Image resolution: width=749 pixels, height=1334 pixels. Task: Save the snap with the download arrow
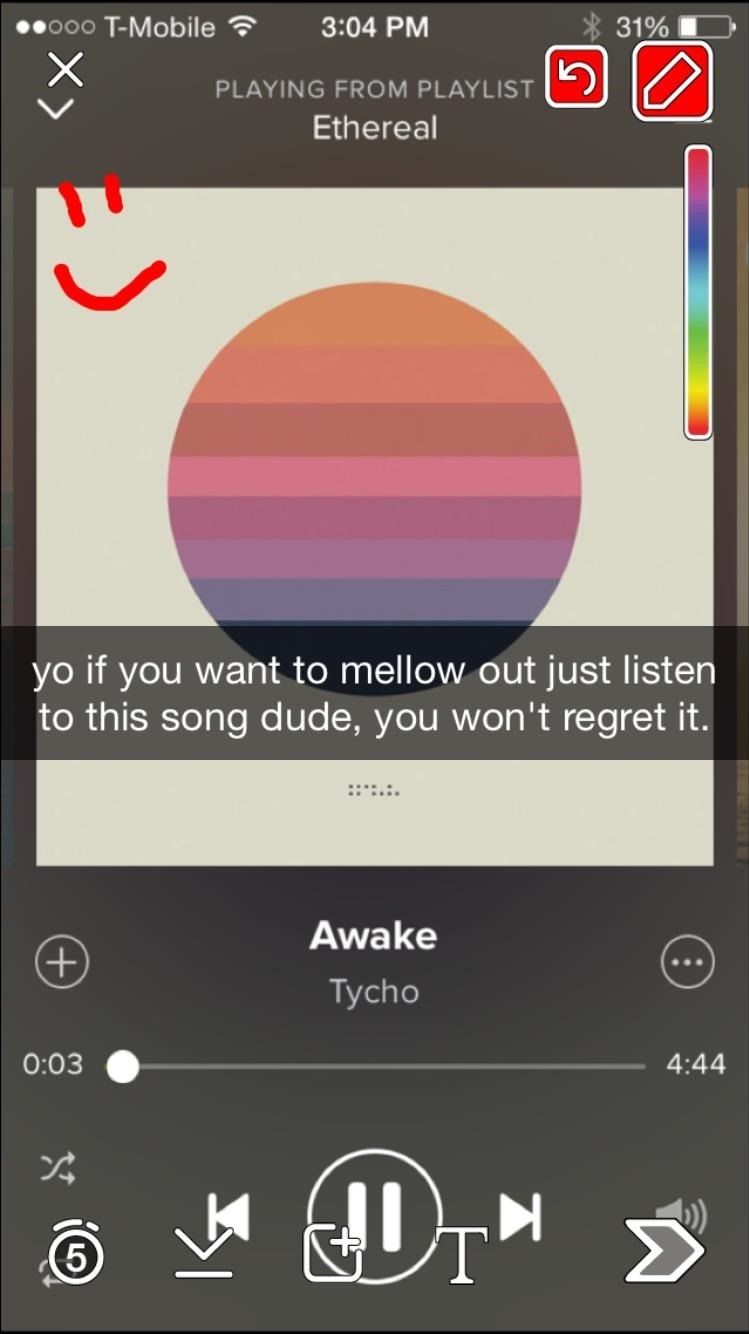[x=204, y=1252]
